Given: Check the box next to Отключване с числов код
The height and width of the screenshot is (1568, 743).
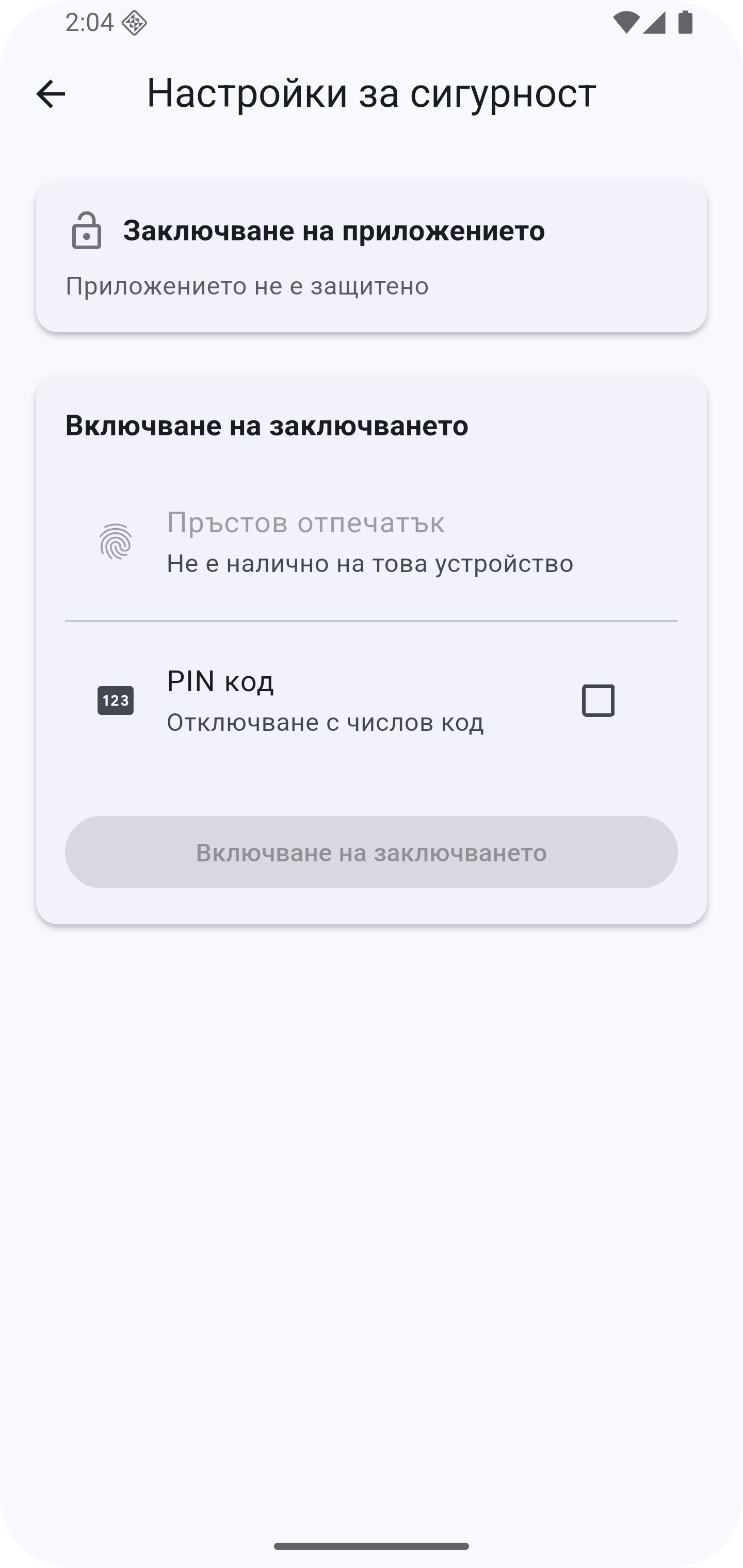Looking at the screenshot, I should click(598, 701).
